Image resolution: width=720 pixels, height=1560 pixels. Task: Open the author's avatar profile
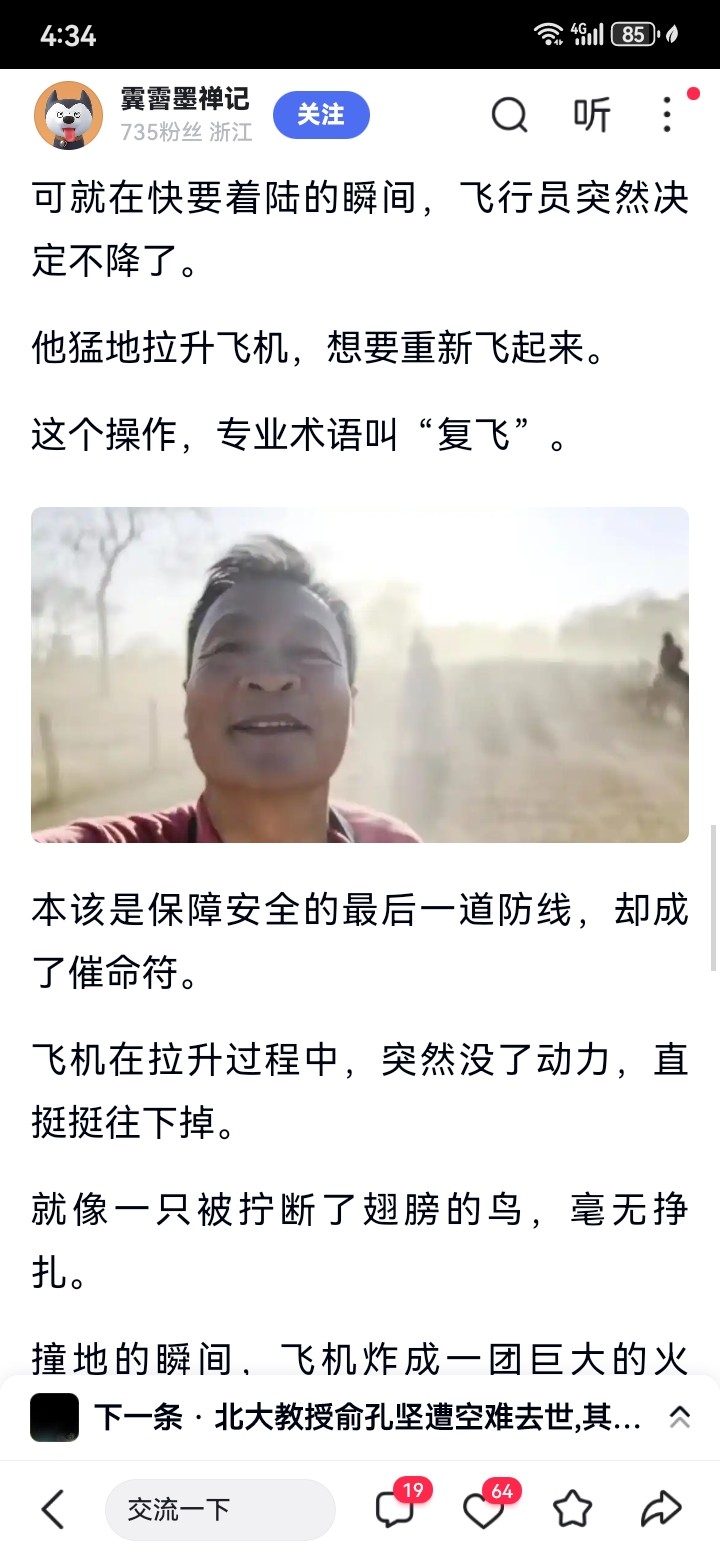tap(69, 115)
